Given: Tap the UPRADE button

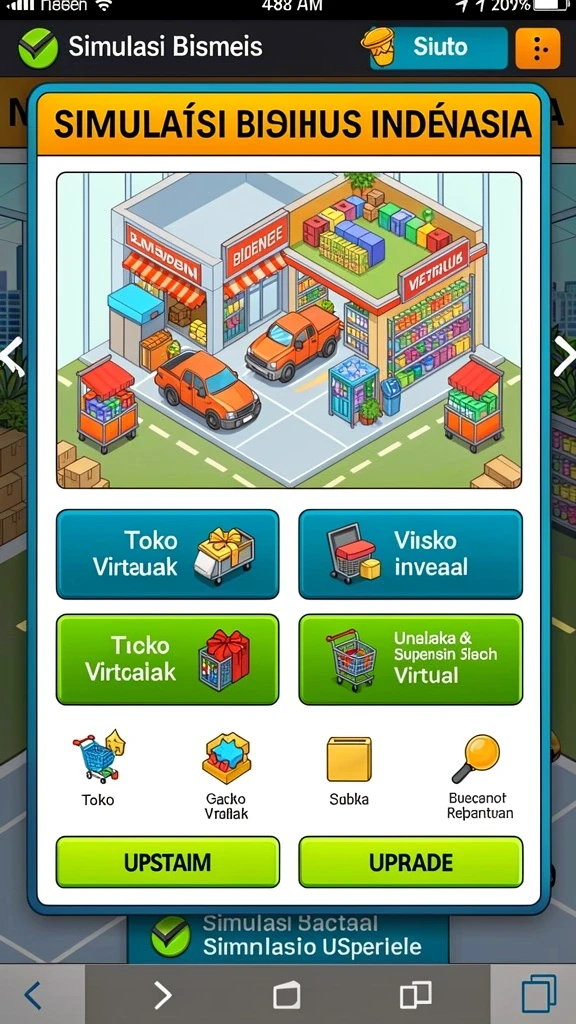Looking at the screenshot, I should [410, 862].
